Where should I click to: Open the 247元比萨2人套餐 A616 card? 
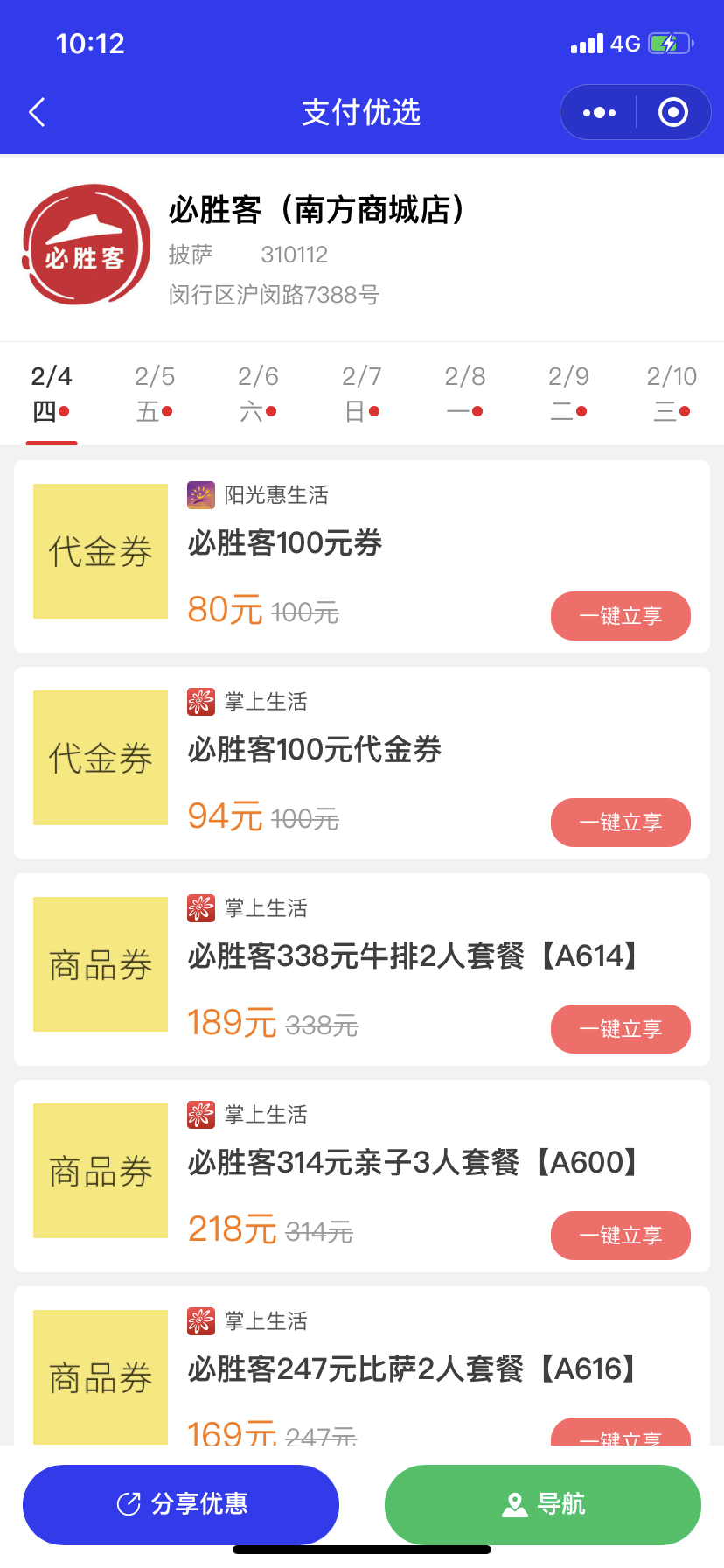pos(362,1366)
